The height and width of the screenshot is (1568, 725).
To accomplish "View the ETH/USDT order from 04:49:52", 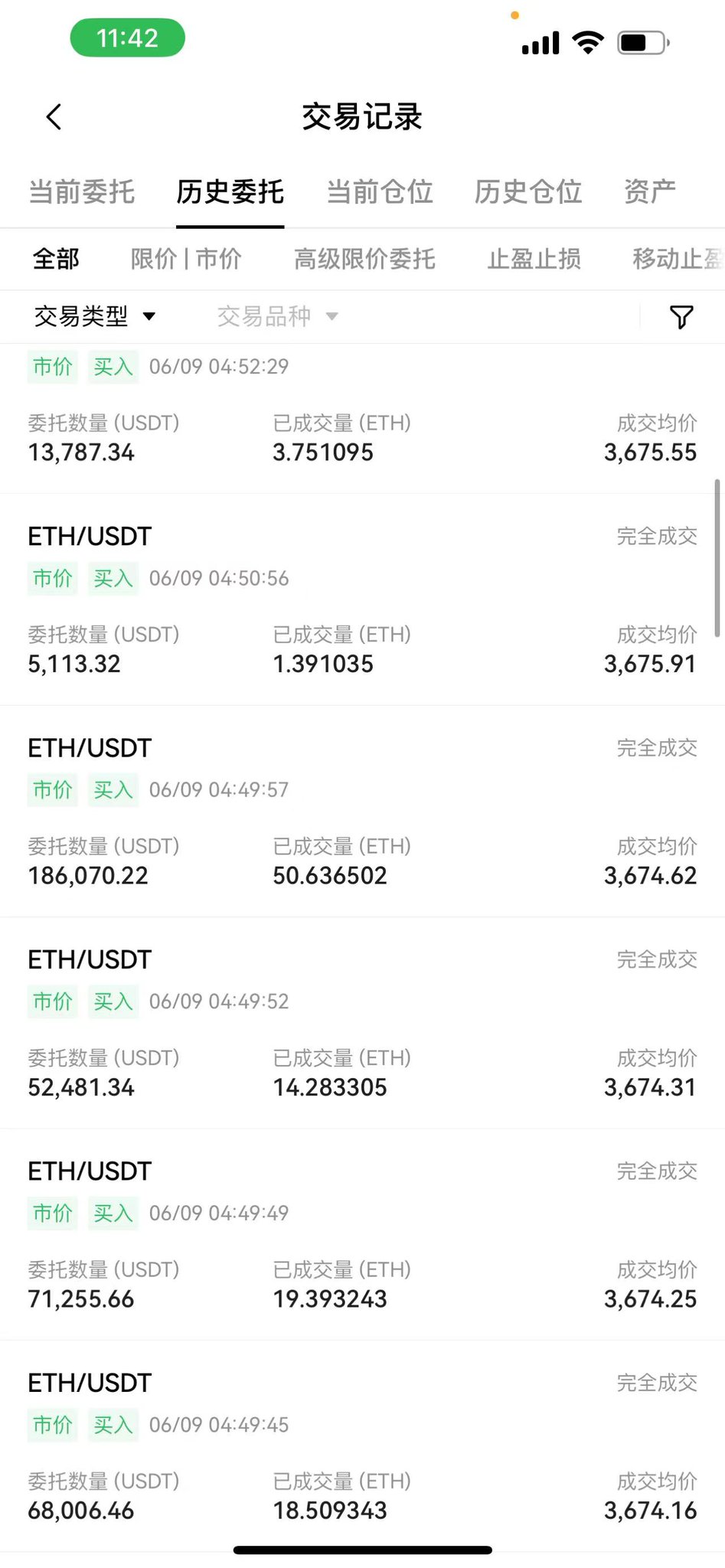I will 361,1023.
